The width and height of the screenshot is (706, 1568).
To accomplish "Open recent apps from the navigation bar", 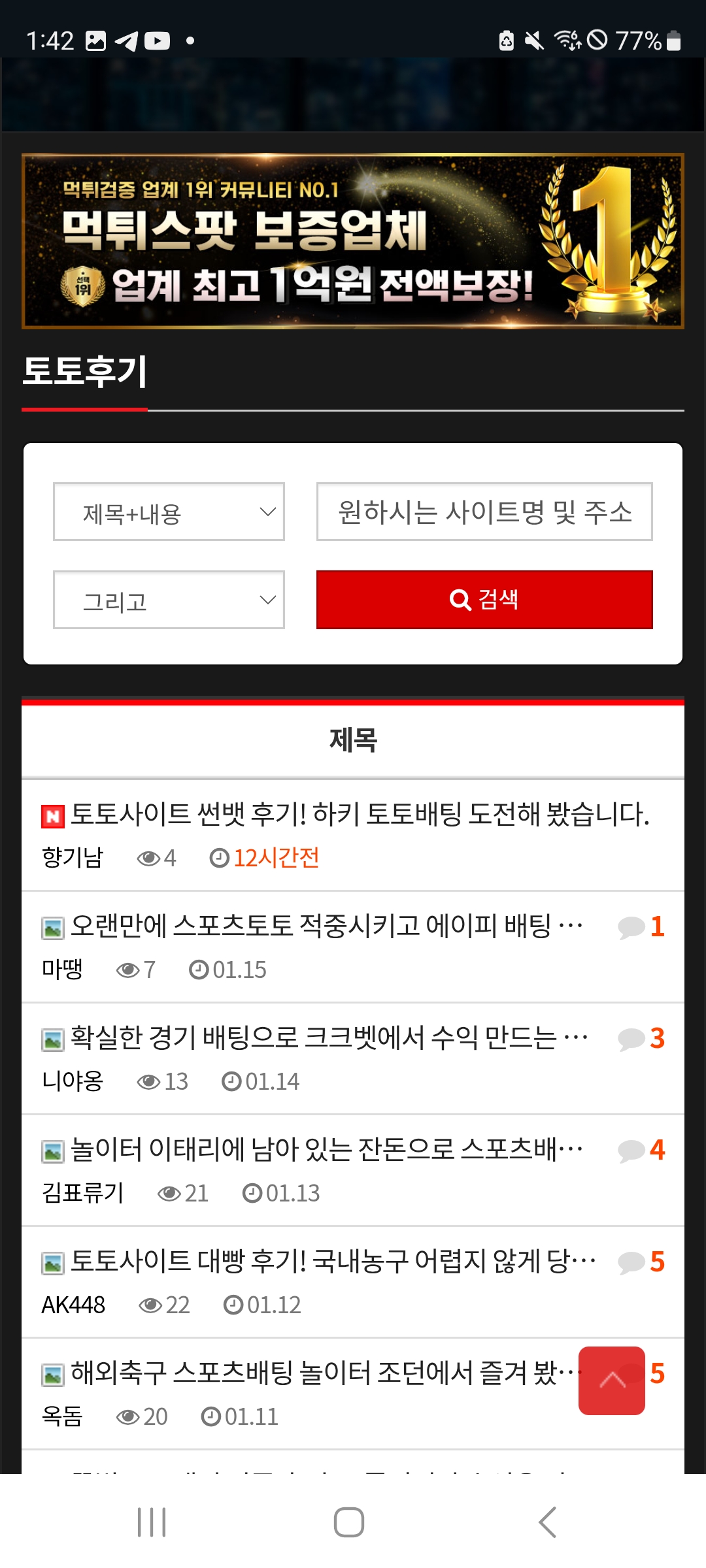I will 152,1522.
